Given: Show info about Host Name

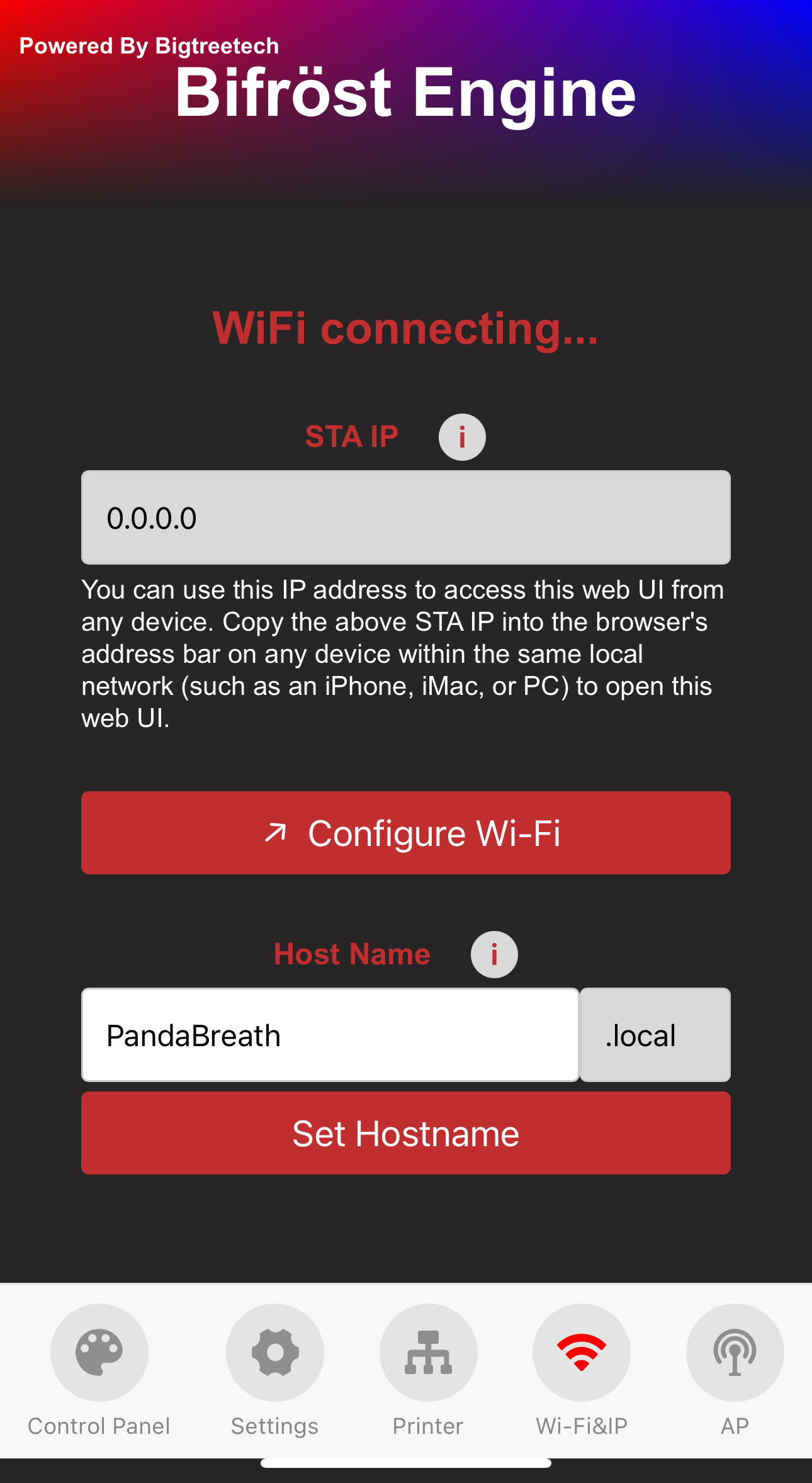Looking at the screenshot, I should pos(494,954).
